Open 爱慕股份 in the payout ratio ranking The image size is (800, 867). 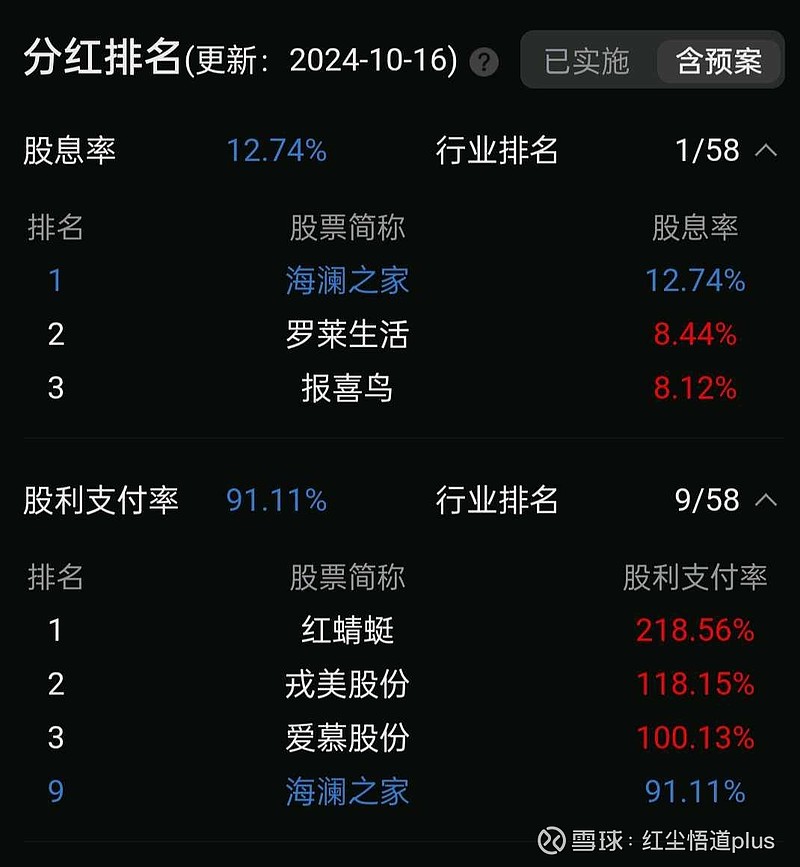[347, 738]
